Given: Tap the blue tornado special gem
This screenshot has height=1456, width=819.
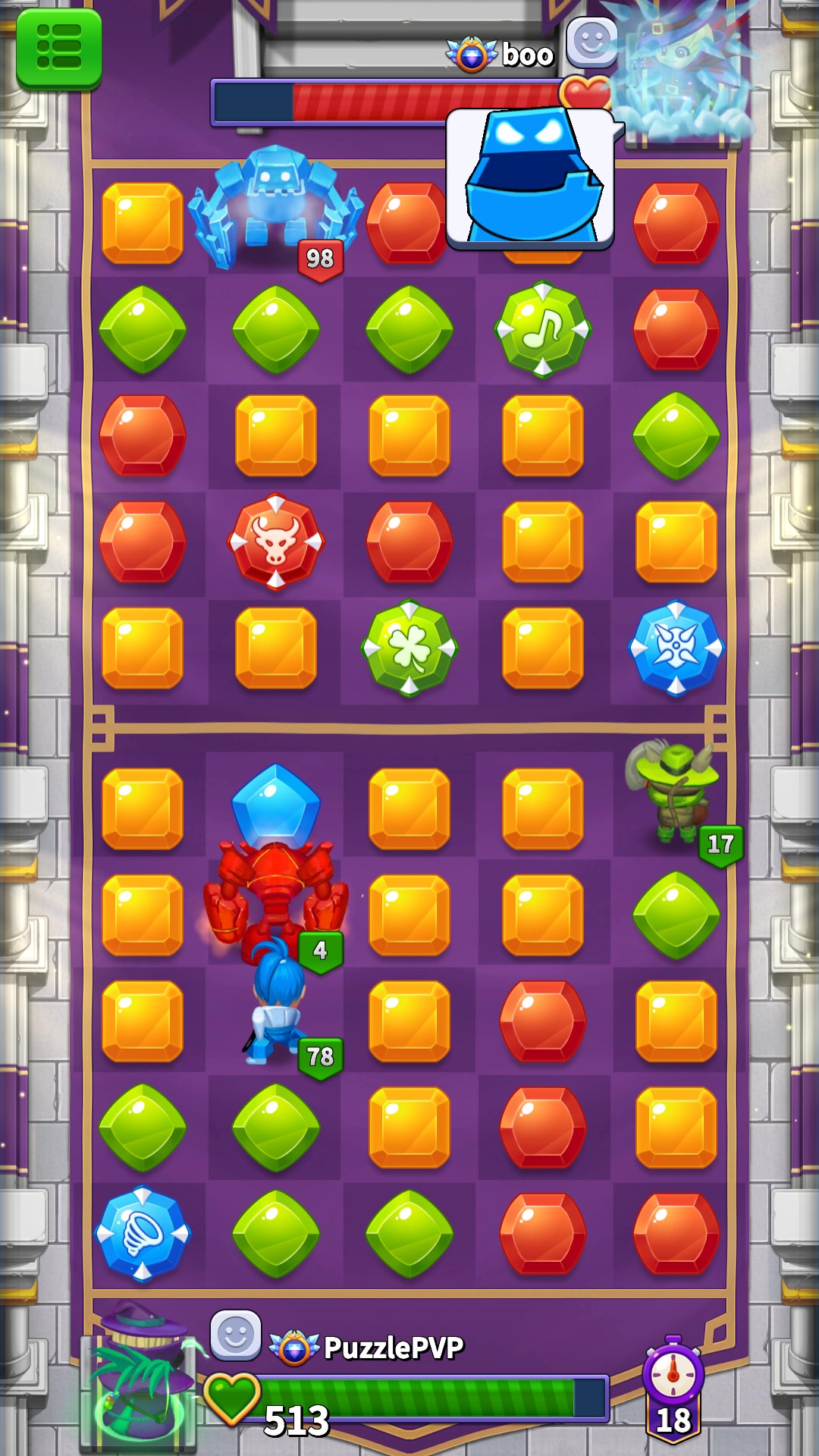Looking at the screenshot, I should click(x=142, y=1234).
